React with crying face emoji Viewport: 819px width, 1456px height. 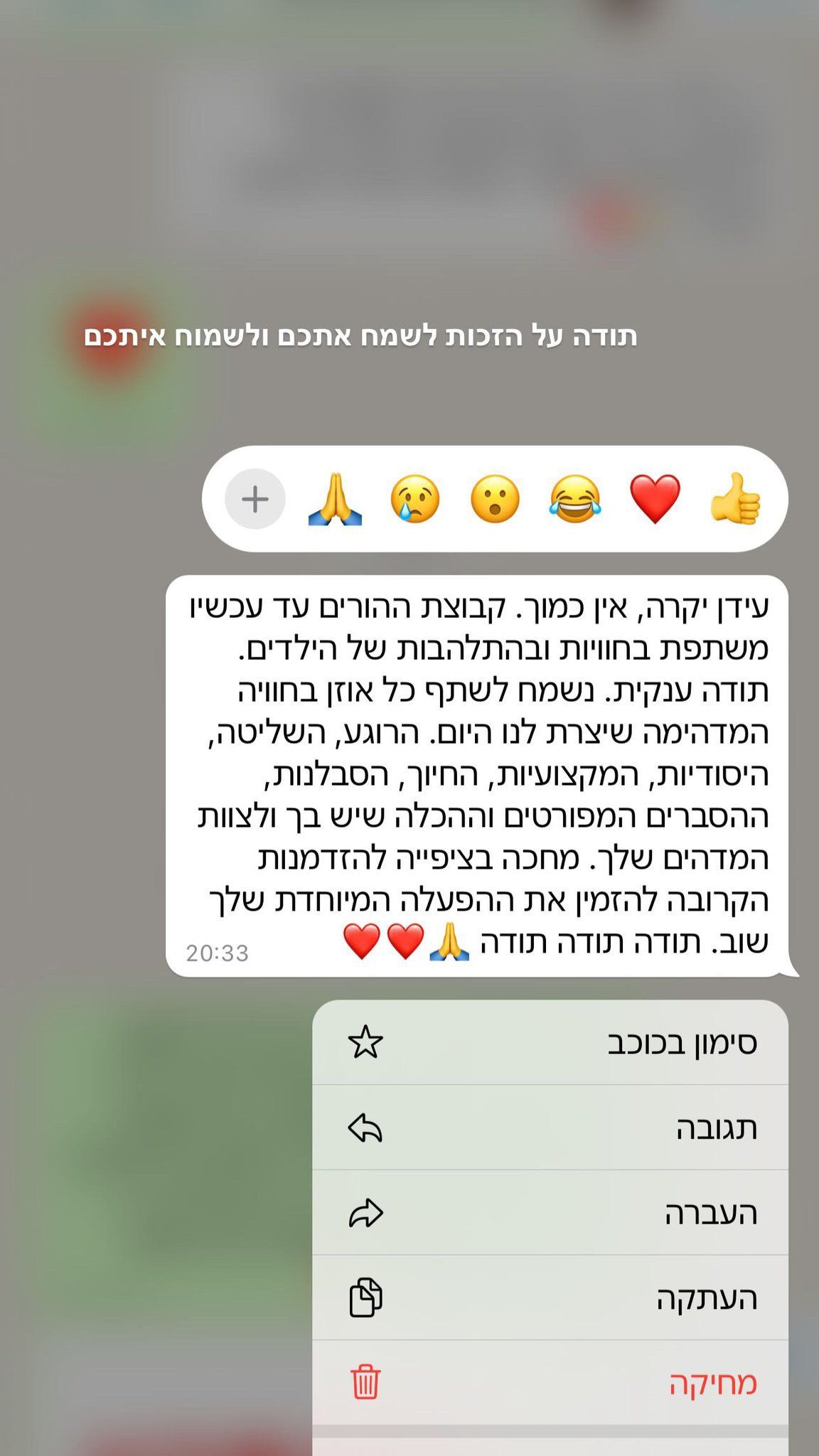415,499
